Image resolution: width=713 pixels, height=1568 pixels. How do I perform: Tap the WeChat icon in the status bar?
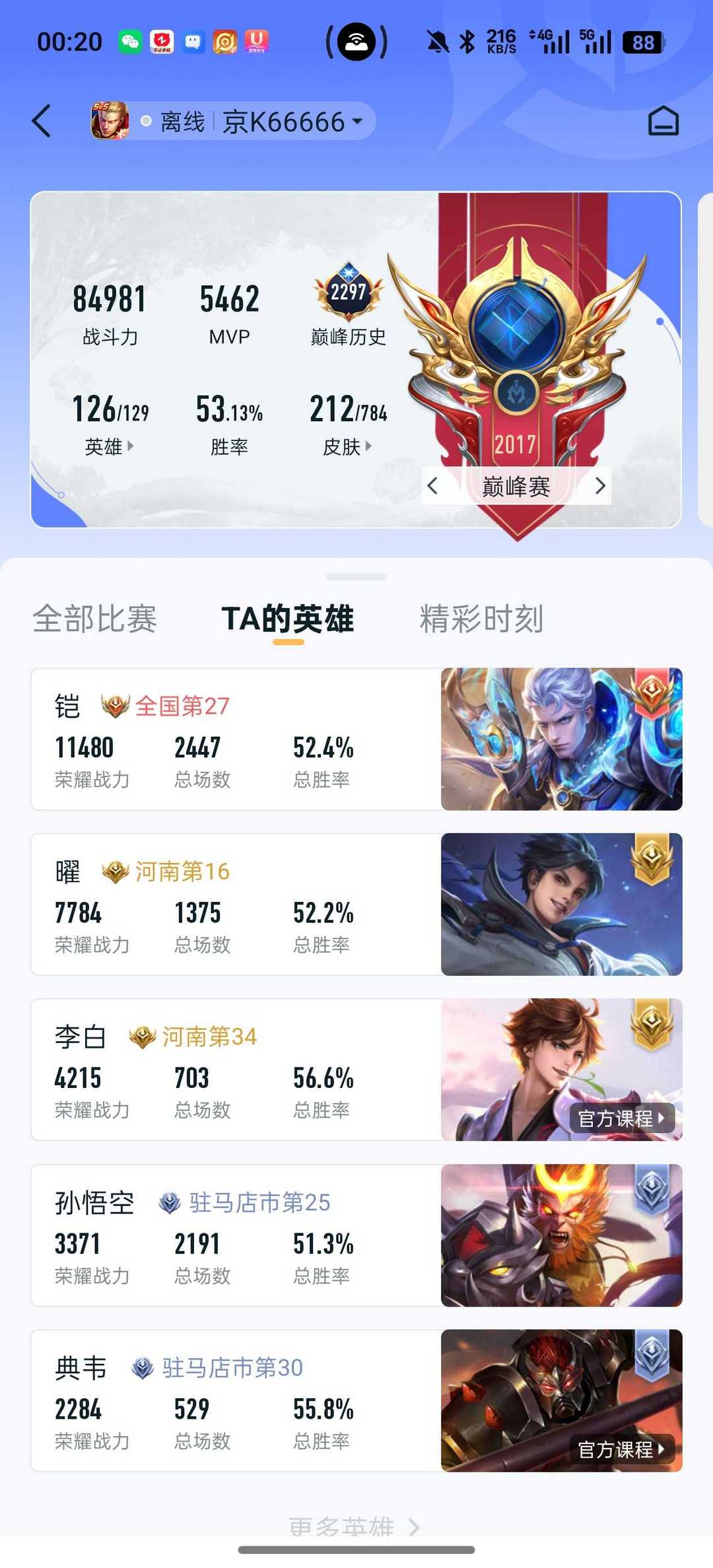click(x=131, y=41)
